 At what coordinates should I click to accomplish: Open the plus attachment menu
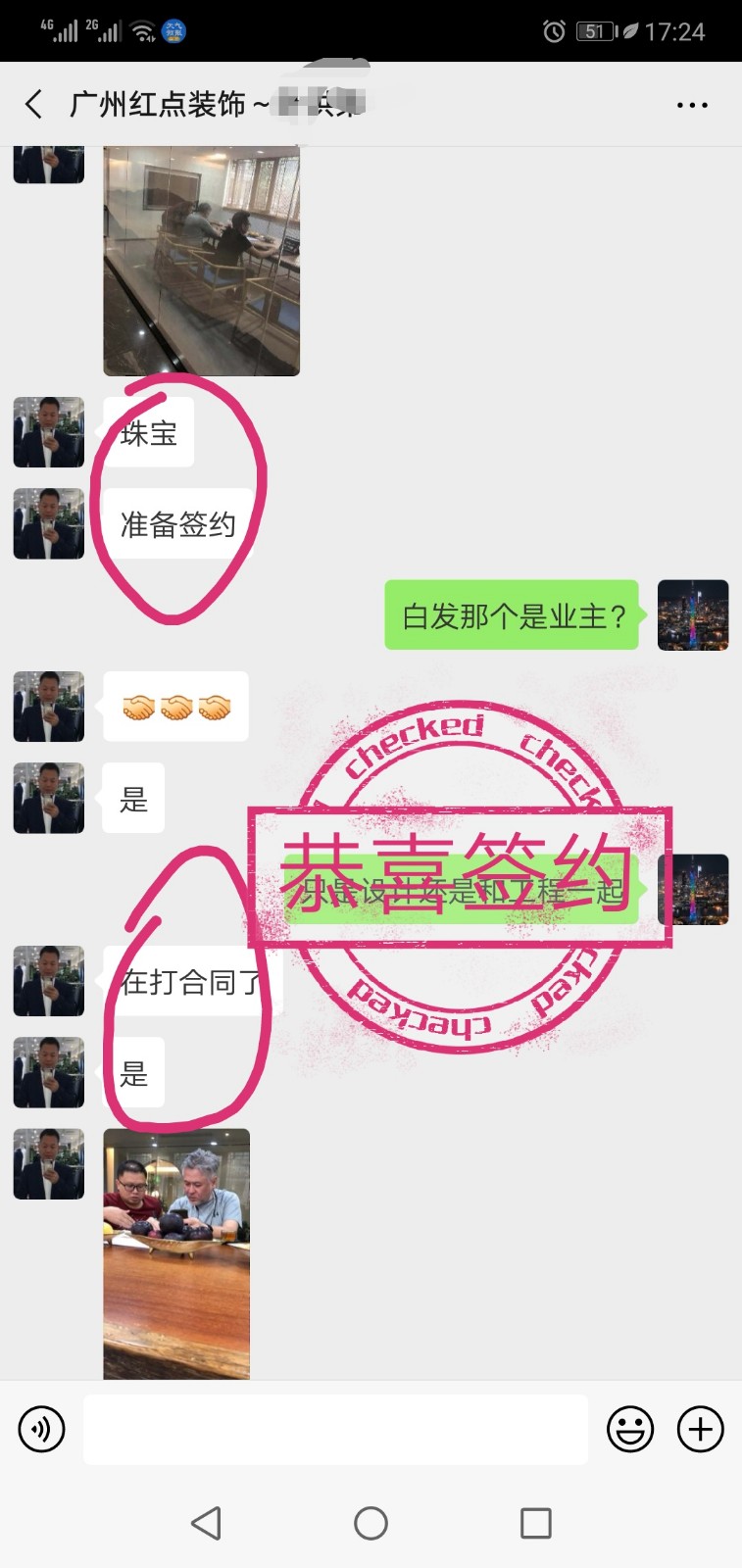[x=701, y=1430]
